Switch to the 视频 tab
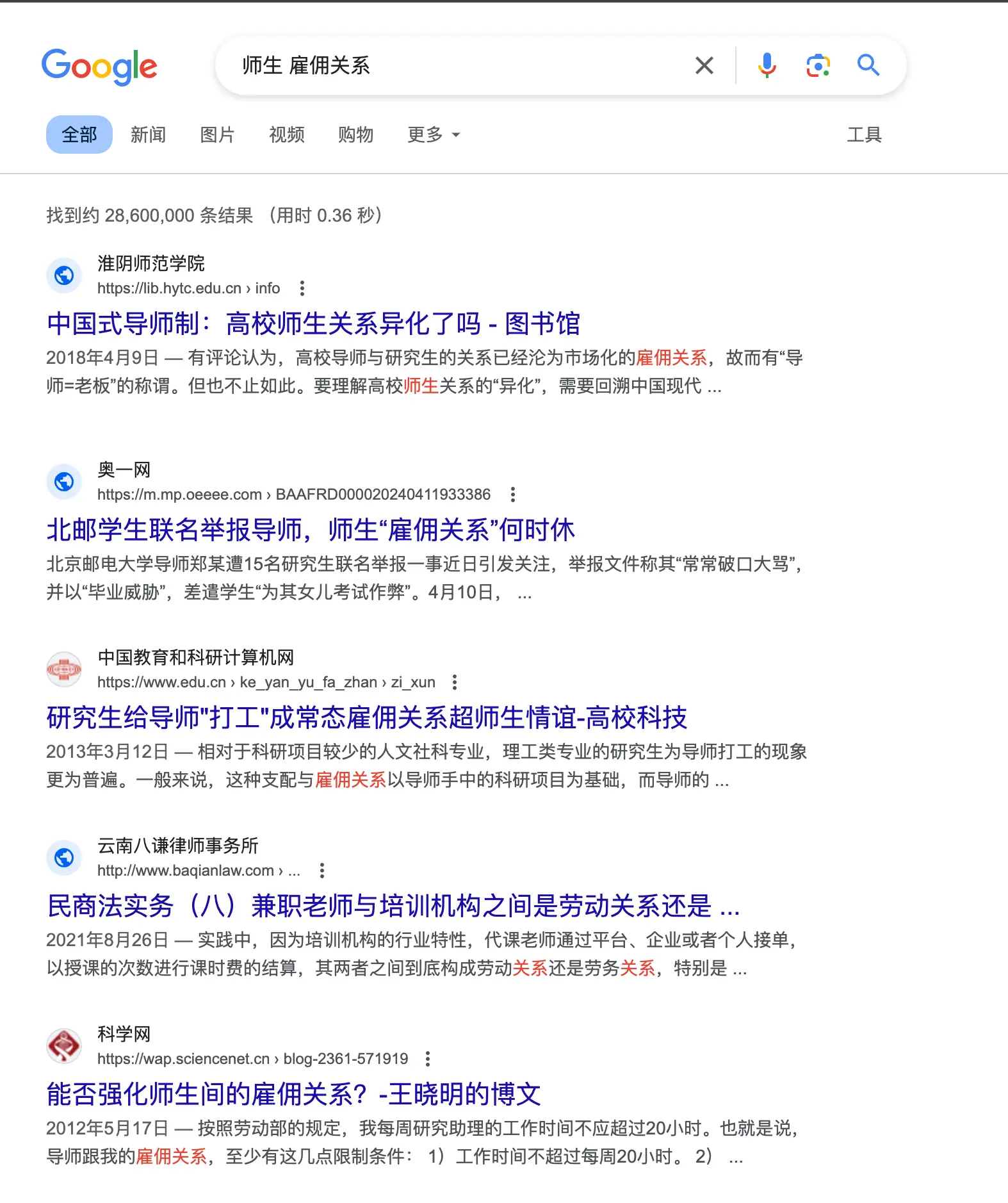 pos(286,135)
